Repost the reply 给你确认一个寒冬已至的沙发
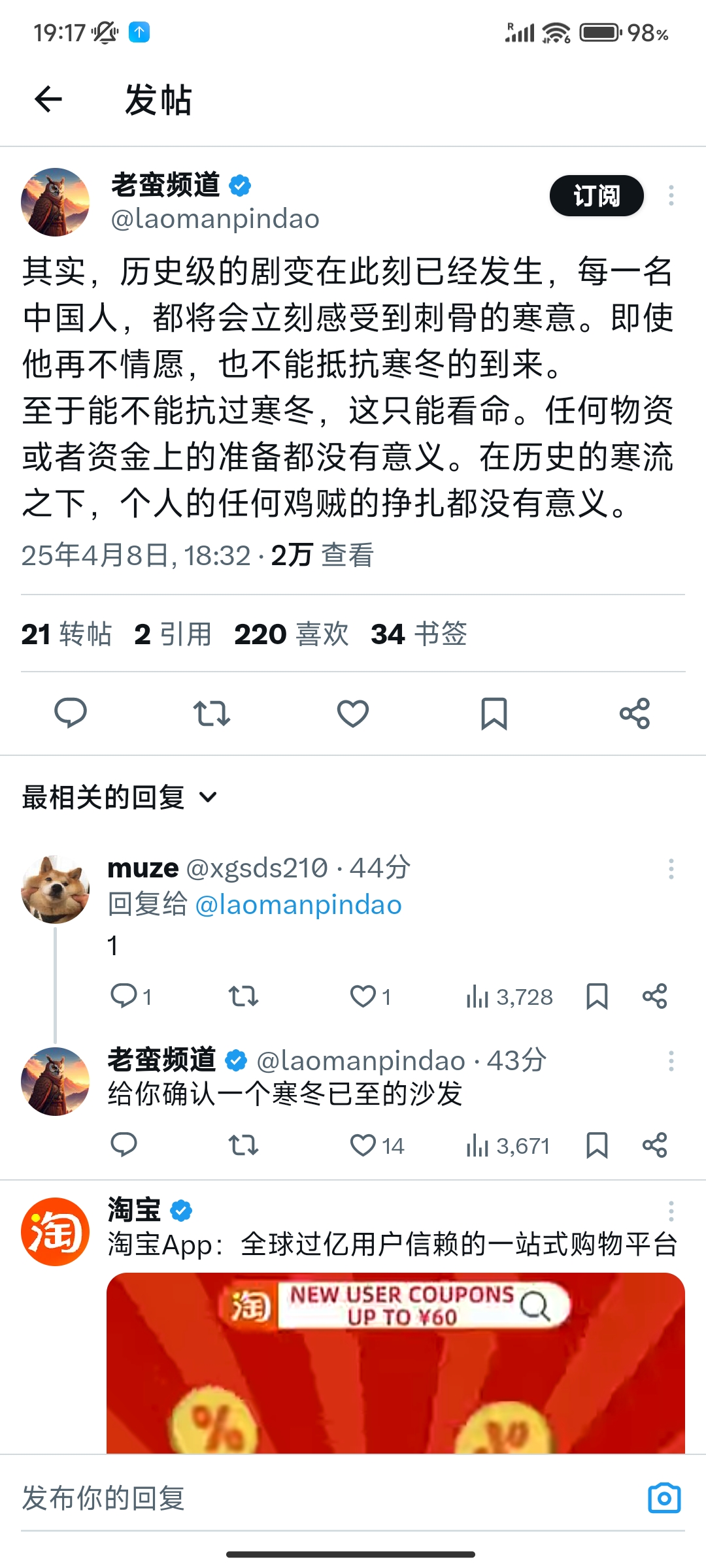This screenshot has width=706, height=1568. coord(243,1145)
